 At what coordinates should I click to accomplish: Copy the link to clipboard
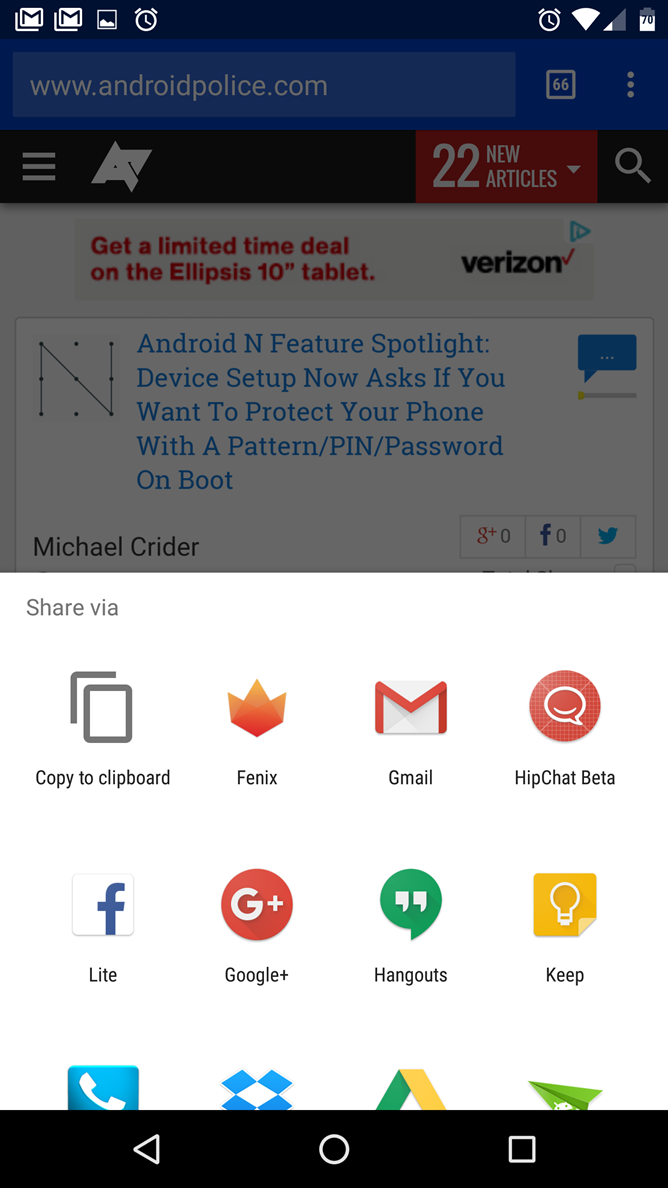point(102,729)
